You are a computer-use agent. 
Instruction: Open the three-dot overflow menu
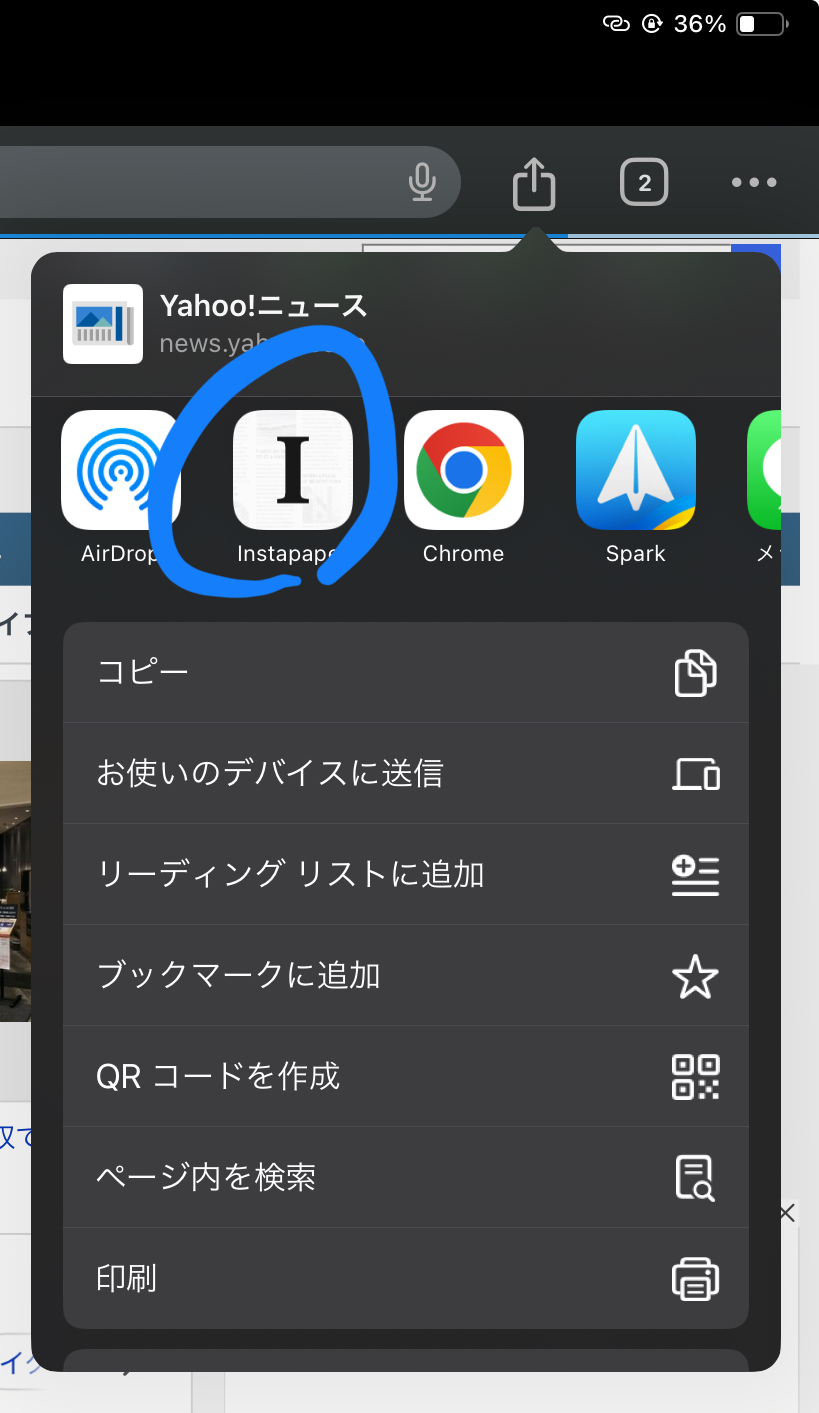[753, 183]
